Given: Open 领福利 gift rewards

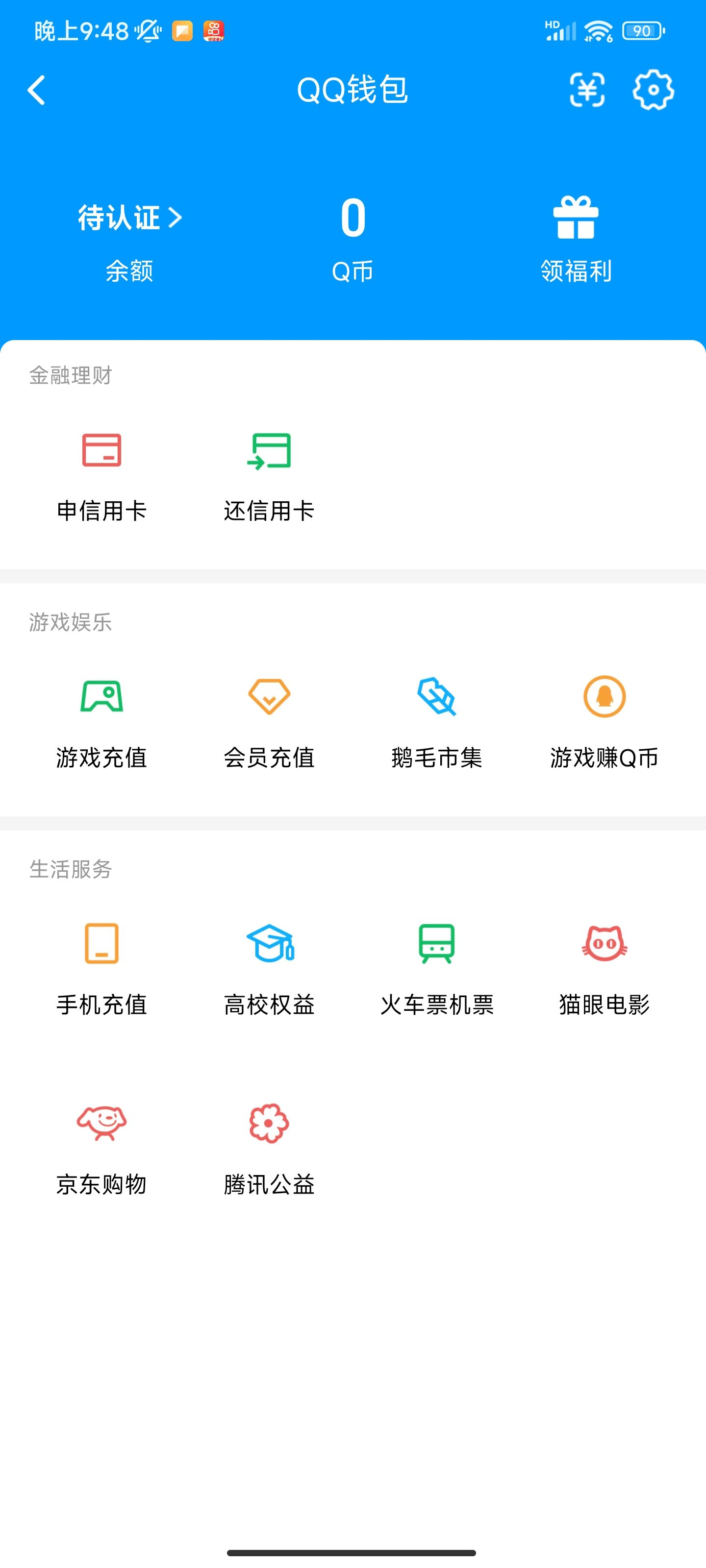Looking at the screenshot, I should [x=576, y=237].
